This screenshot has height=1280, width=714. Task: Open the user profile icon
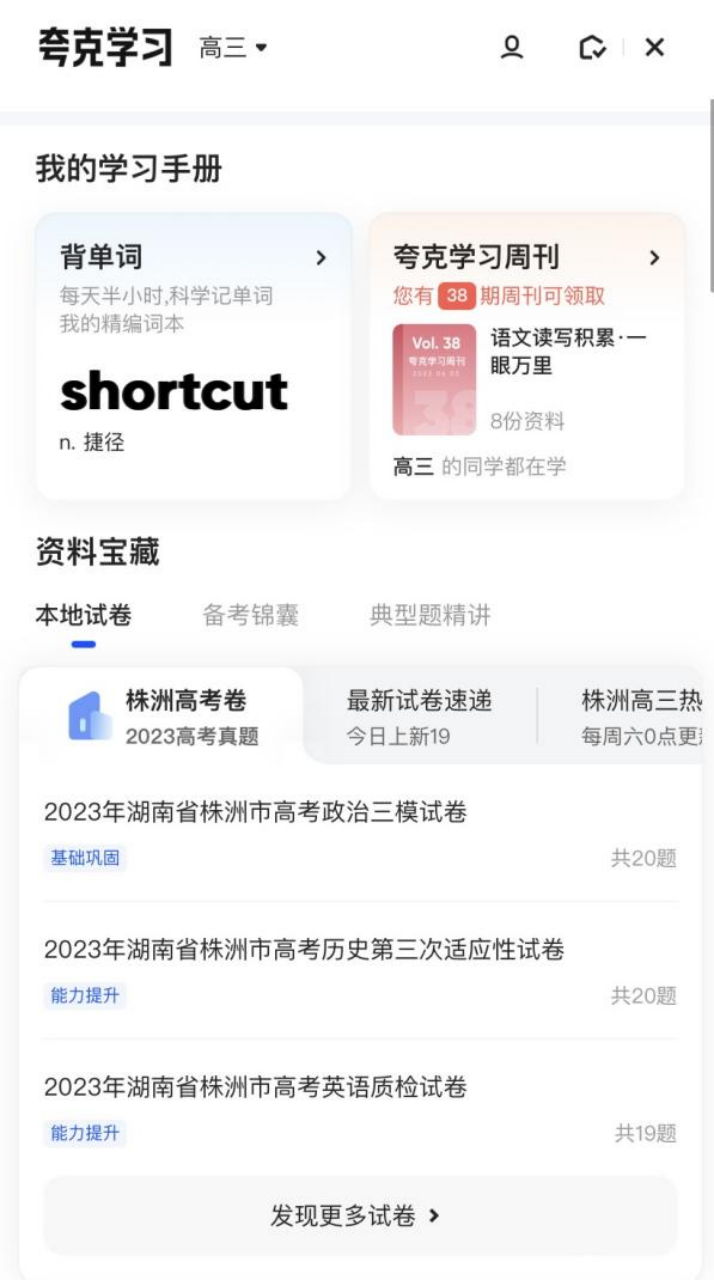coord(512,47)
